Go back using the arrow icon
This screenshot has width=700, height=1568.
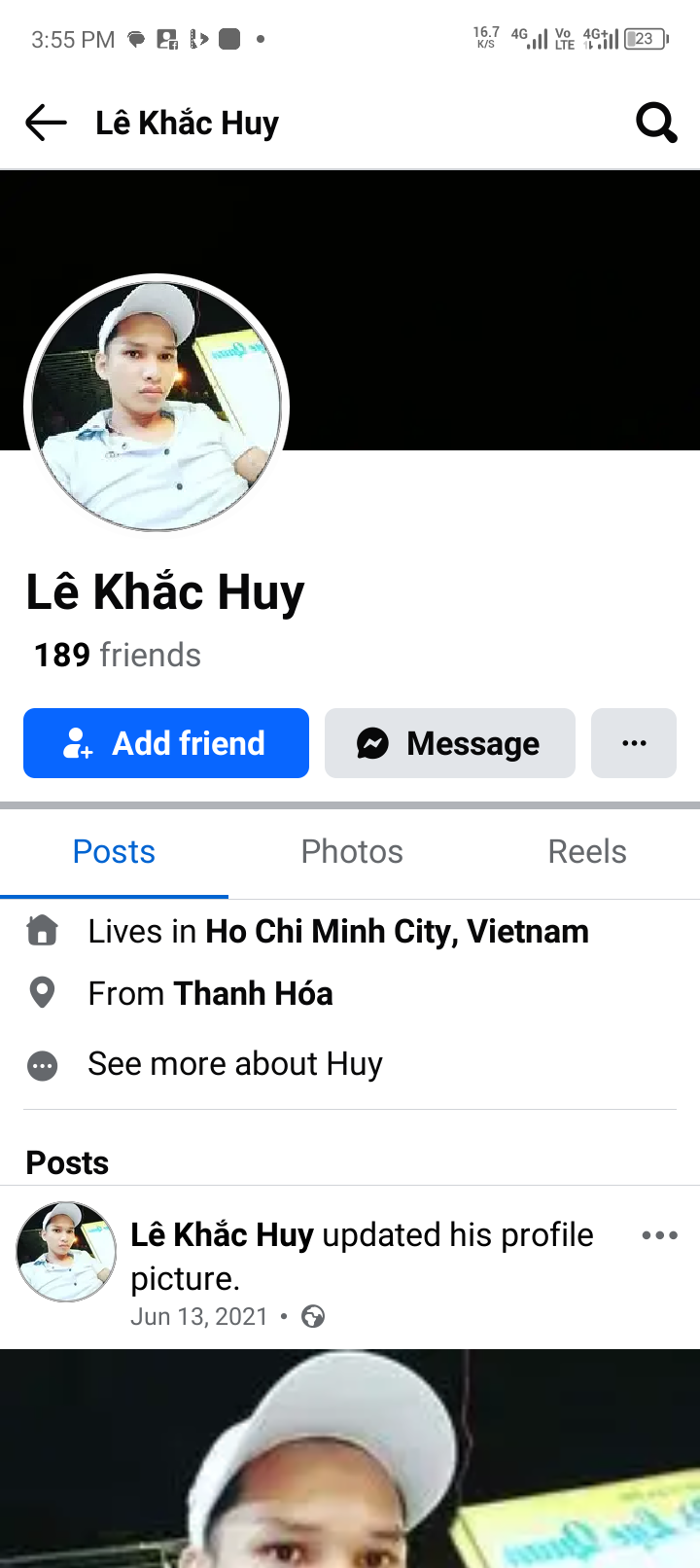point(46,124)
